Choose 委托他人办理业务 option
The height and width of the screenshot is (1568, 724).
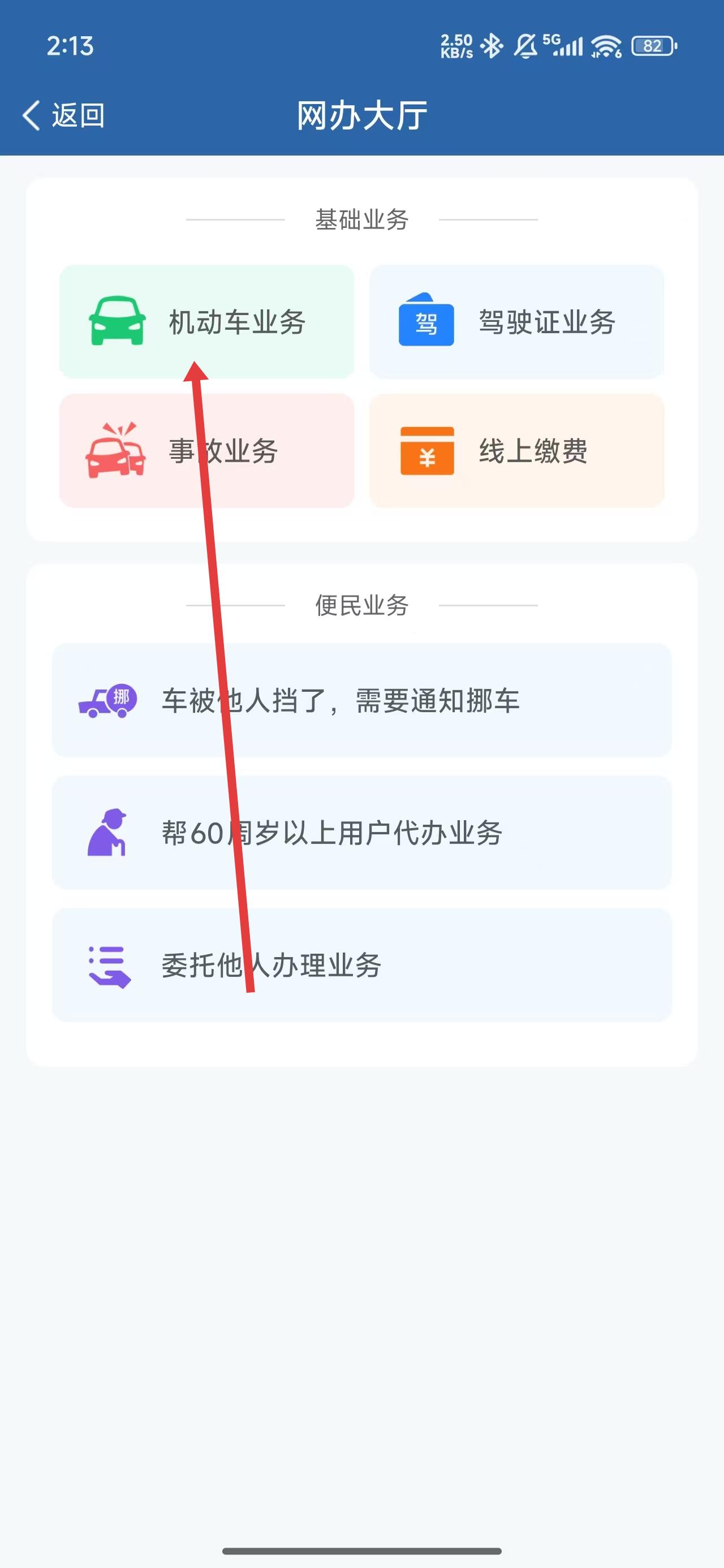point(361,965)
